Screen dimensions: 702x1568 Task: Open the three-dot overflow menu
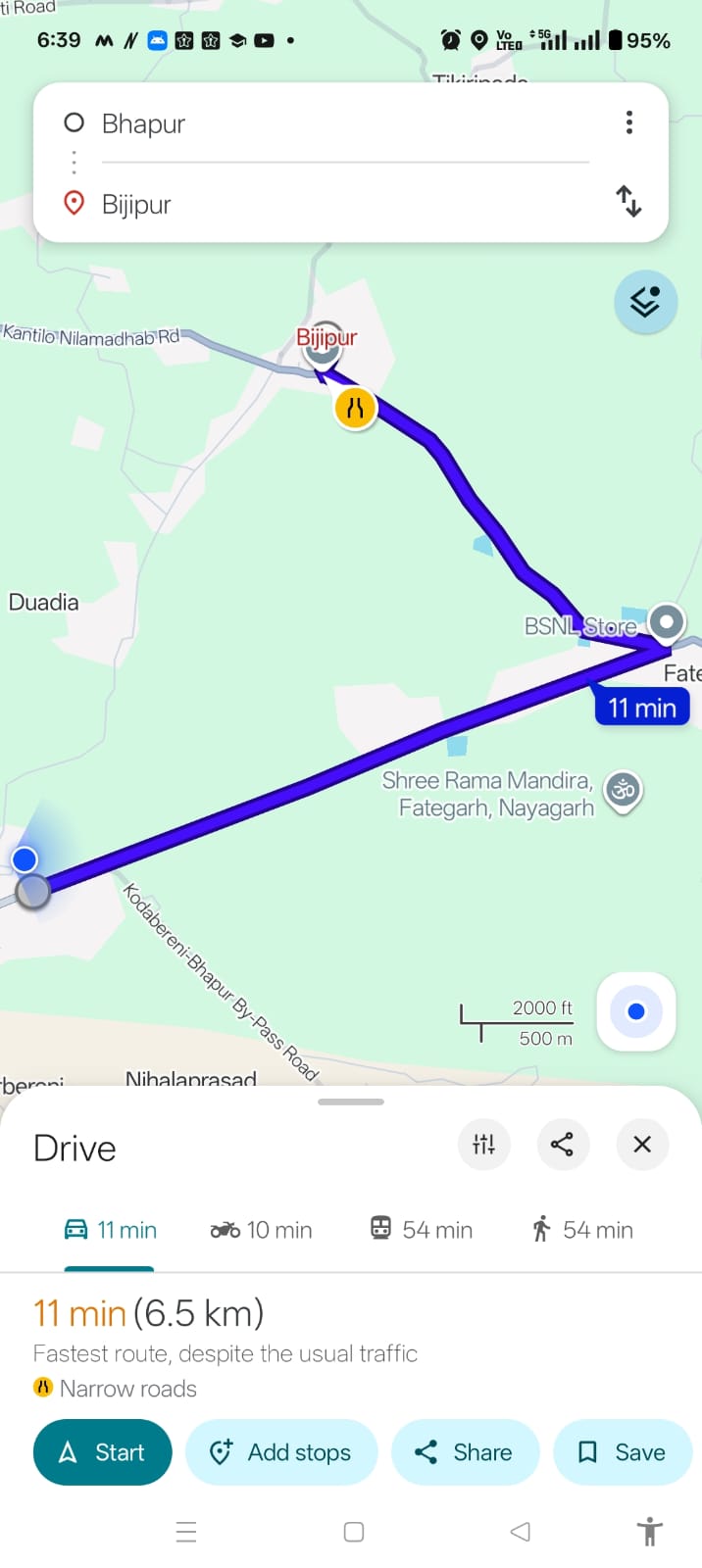[629, 122]
